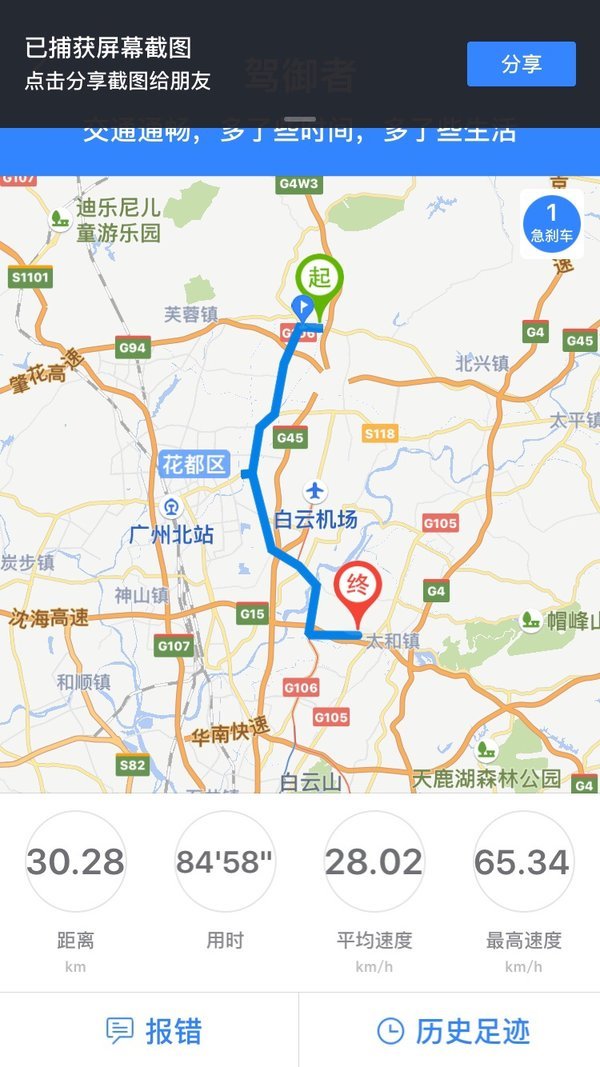Report an error via 报错
The image size is (600, 1067).
coord(154,1030)
